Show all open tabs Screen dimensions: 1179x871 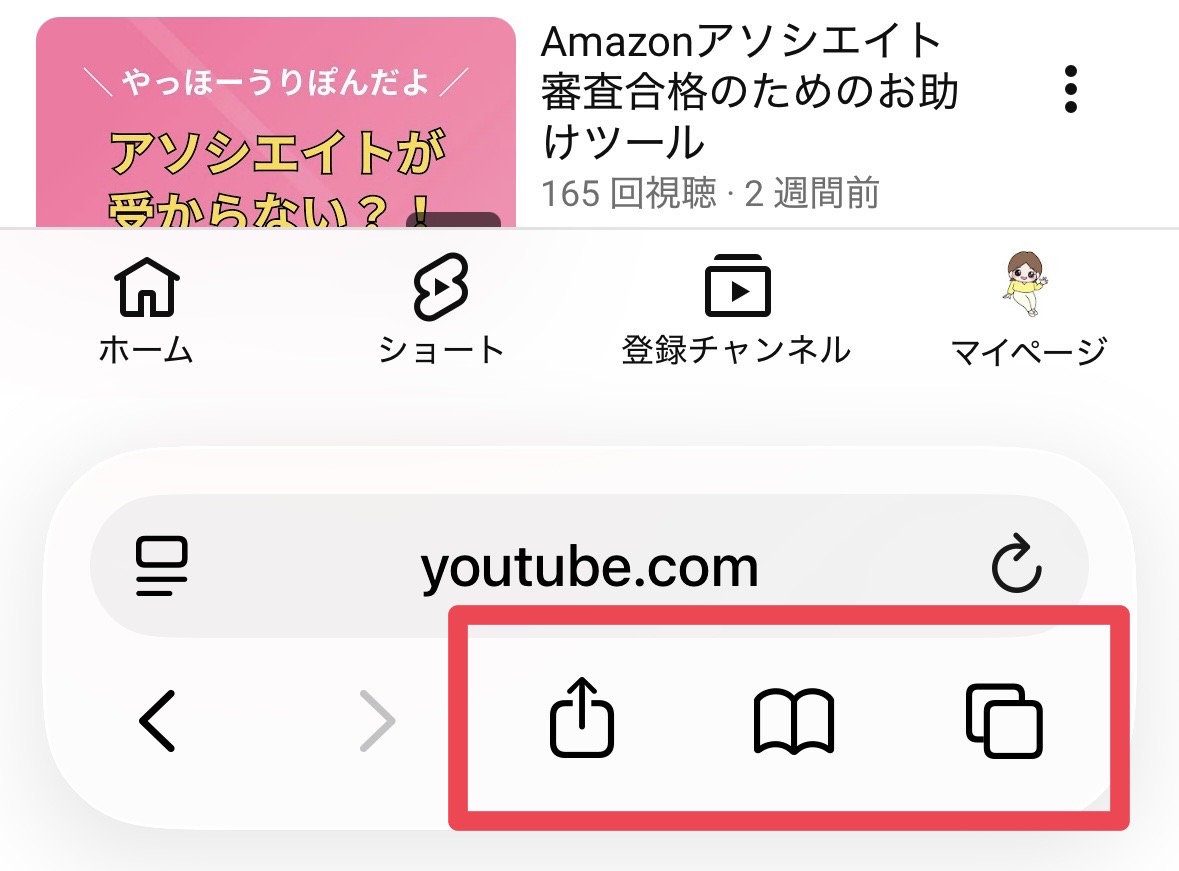point(1004,720)
